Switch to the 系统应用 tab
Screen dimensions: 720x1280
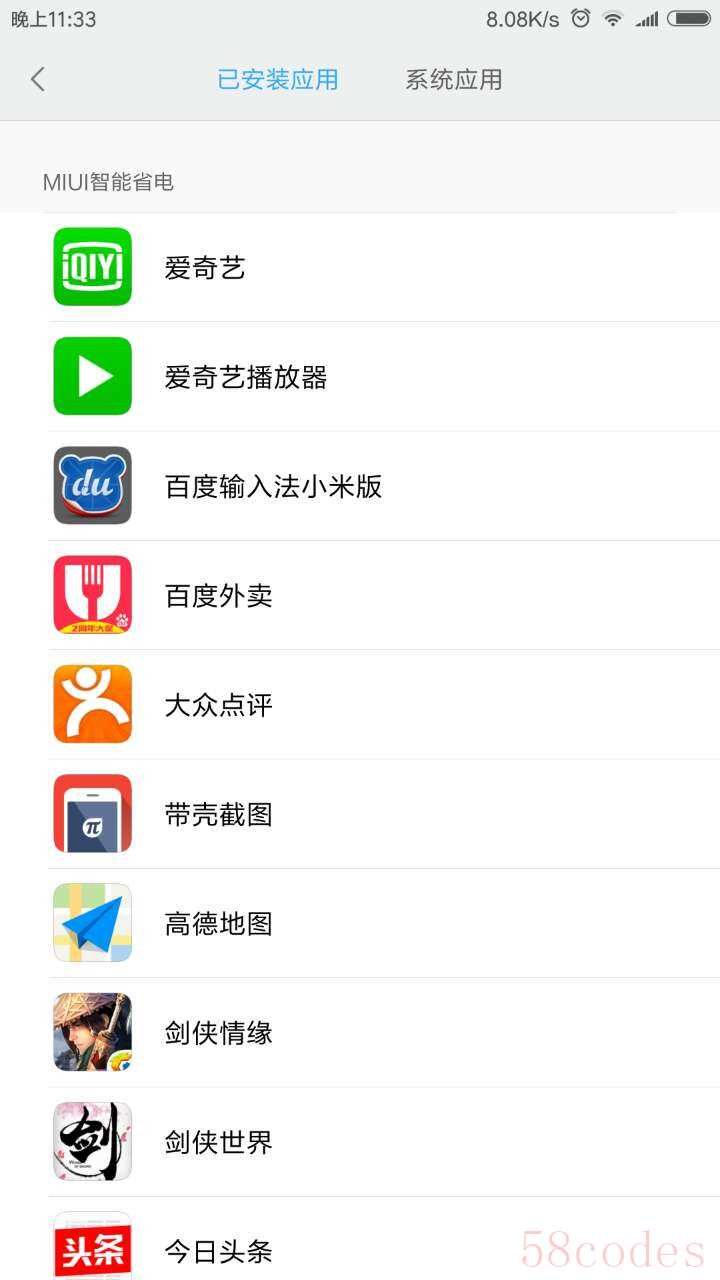453,80
